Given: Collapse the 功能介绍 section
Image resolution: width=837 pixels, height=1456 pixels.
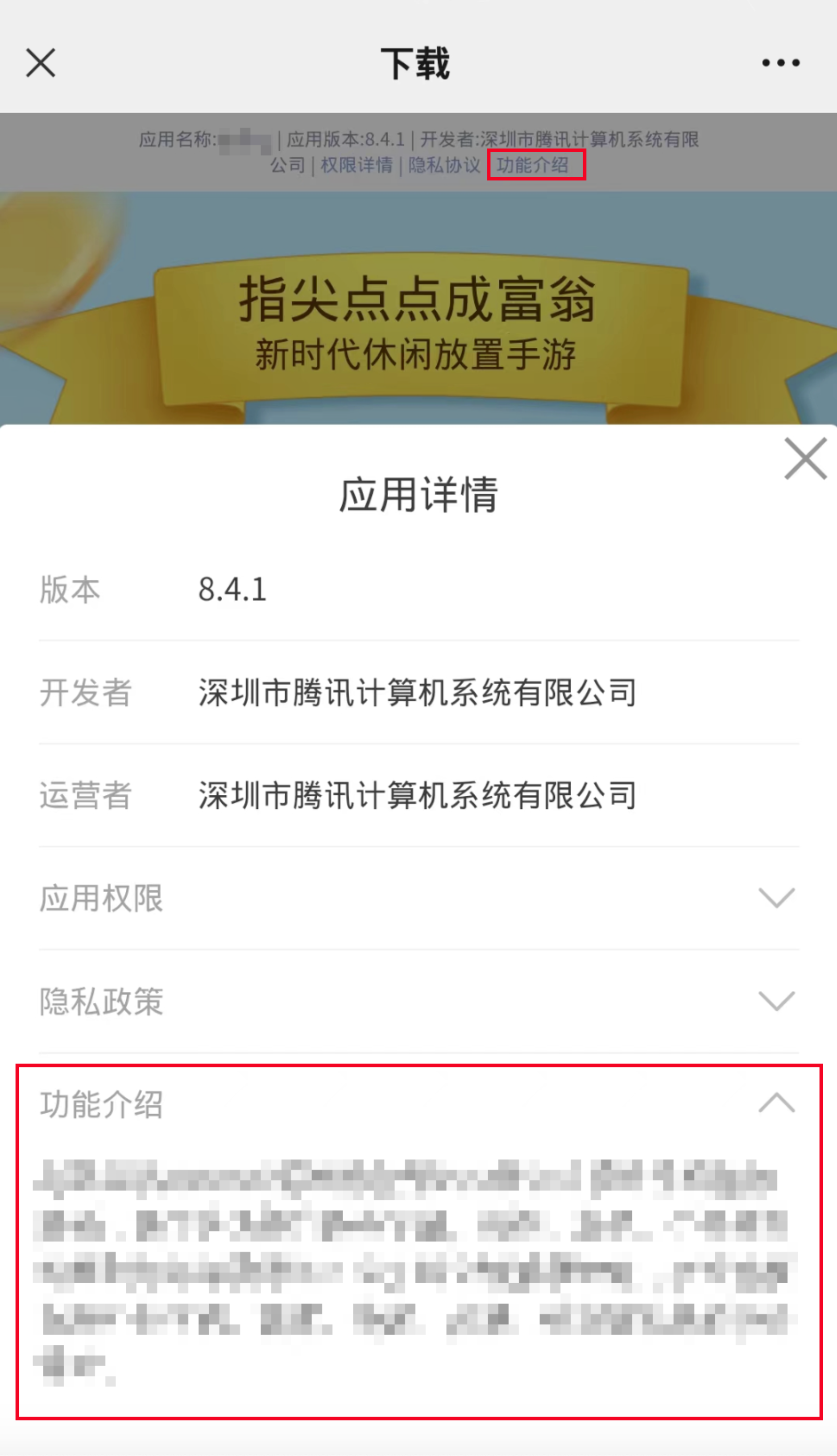Looking at the screenshot, I should click(776, 1103).
